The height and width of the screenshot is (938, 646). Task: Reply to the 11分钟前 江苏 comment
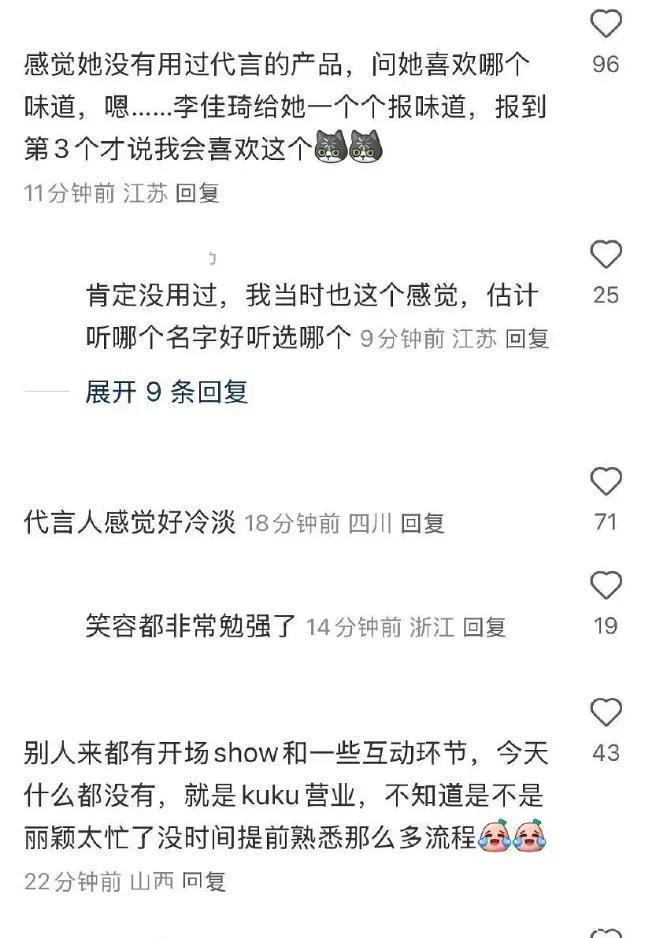197,194
